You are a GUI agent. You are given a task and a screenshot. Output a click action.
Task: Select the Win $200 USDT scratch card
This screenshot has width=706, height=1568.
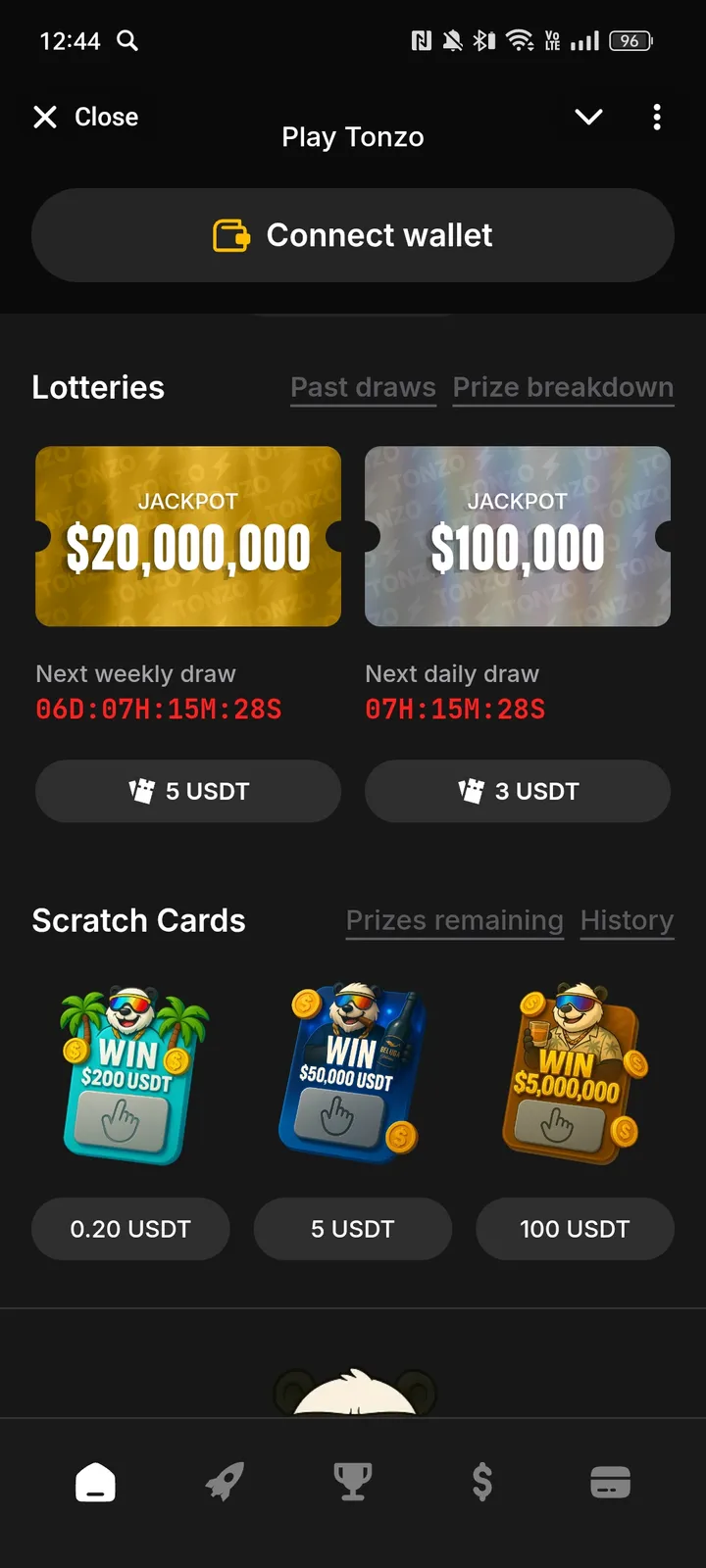click(x=130, y=1075)
